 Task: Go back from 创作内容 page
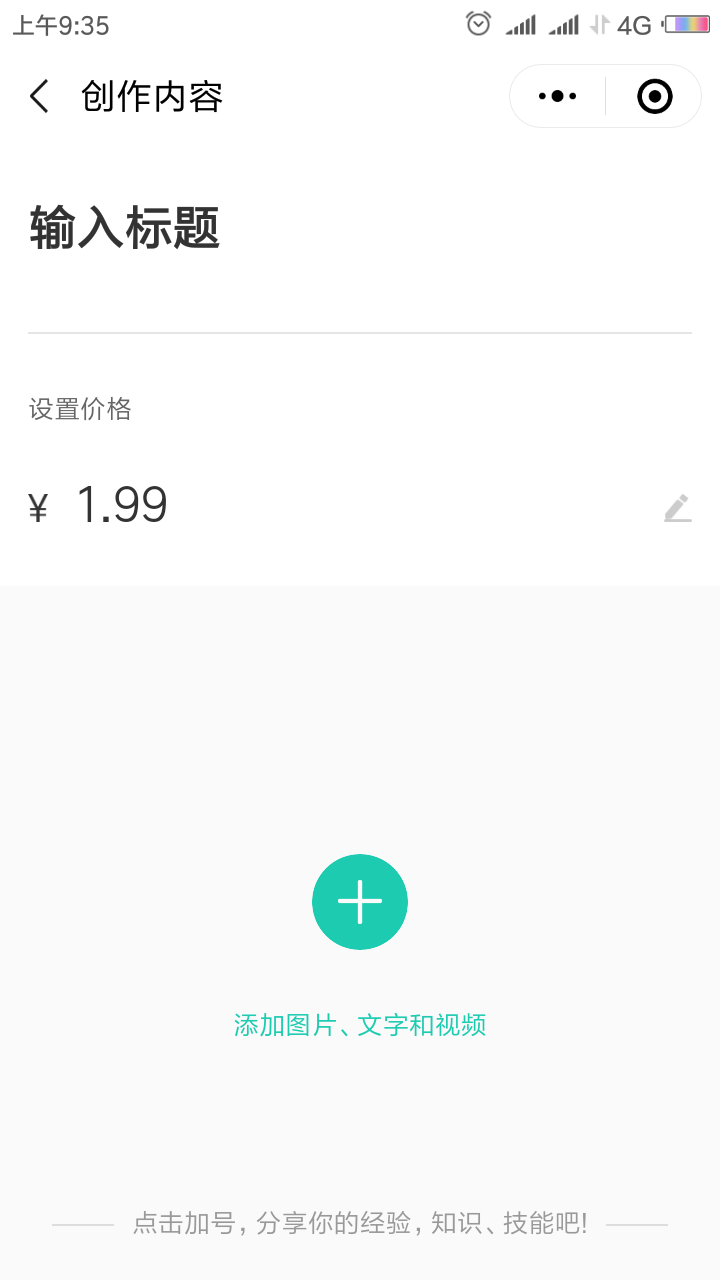pyautogui.click(x=39, y=97)
